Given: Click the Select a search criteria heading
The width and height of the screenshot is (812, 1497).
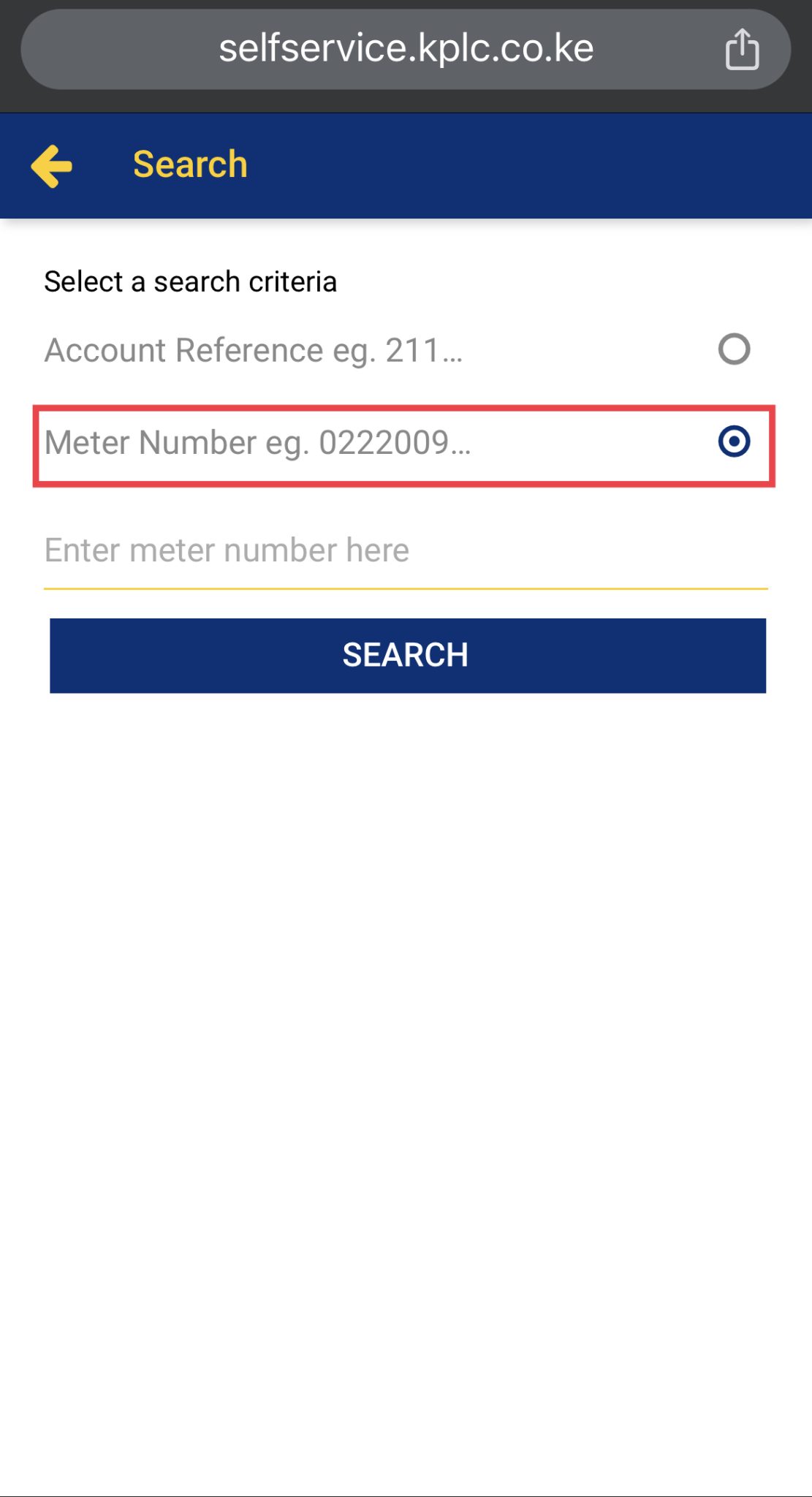Looking at the screenshot, I should click(190, 281).
